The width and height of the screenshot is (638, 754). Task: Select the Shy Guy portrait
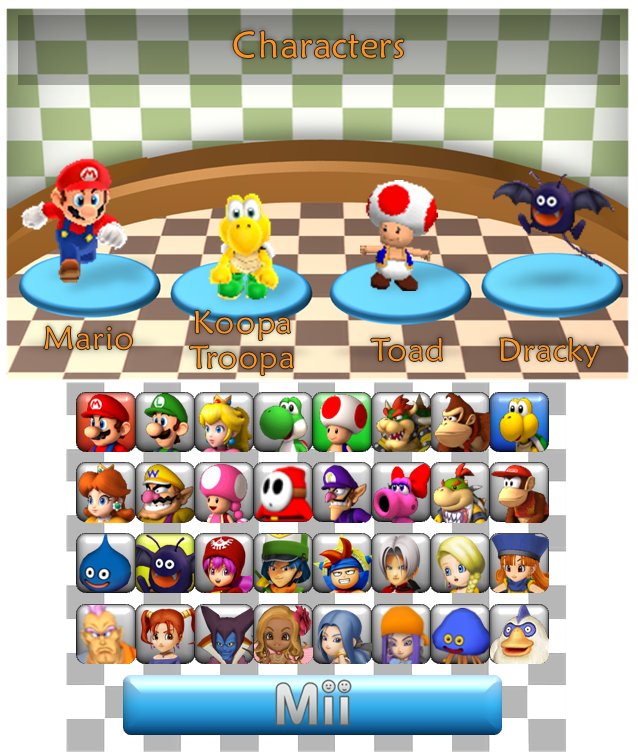(x=282, y=492)
